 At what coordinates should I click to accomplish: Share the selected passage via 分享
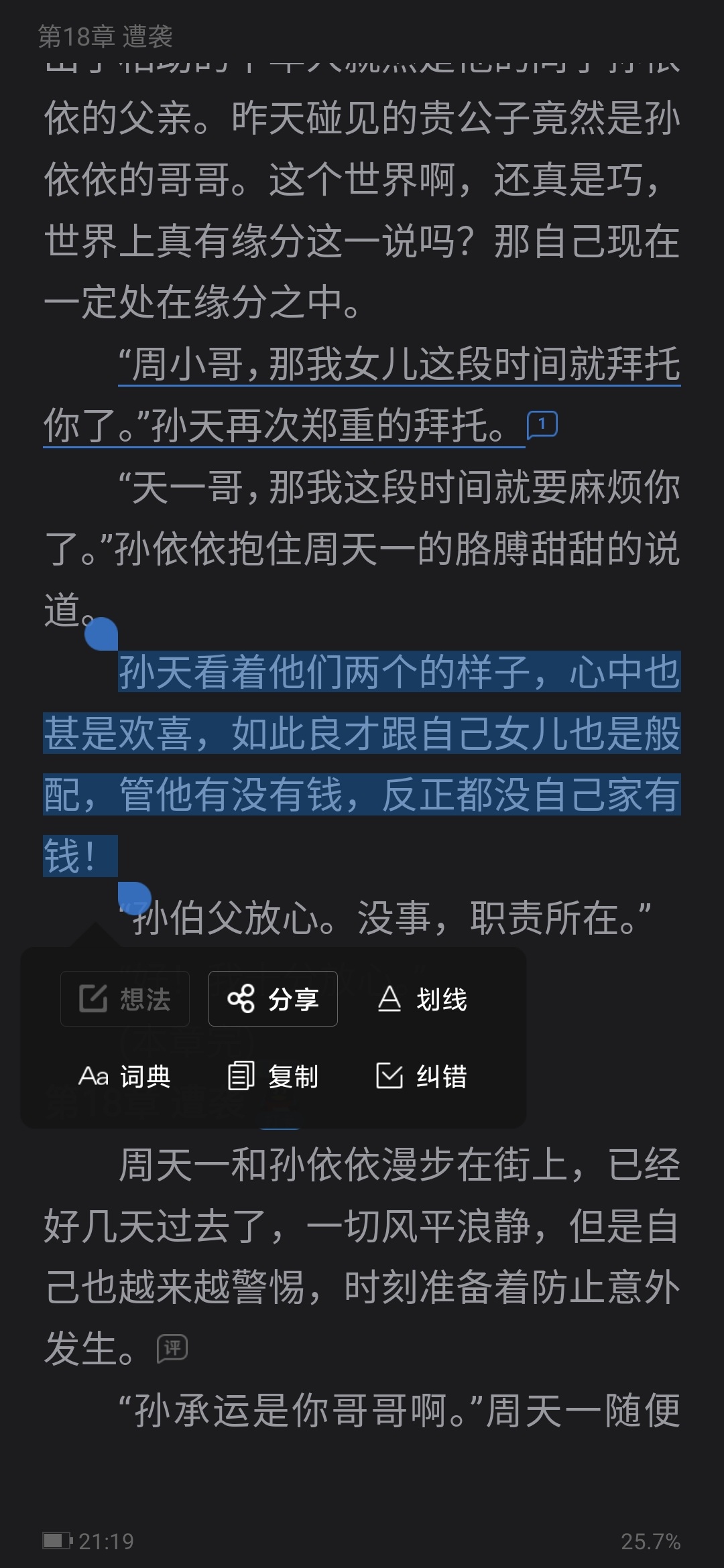(273, 999)
